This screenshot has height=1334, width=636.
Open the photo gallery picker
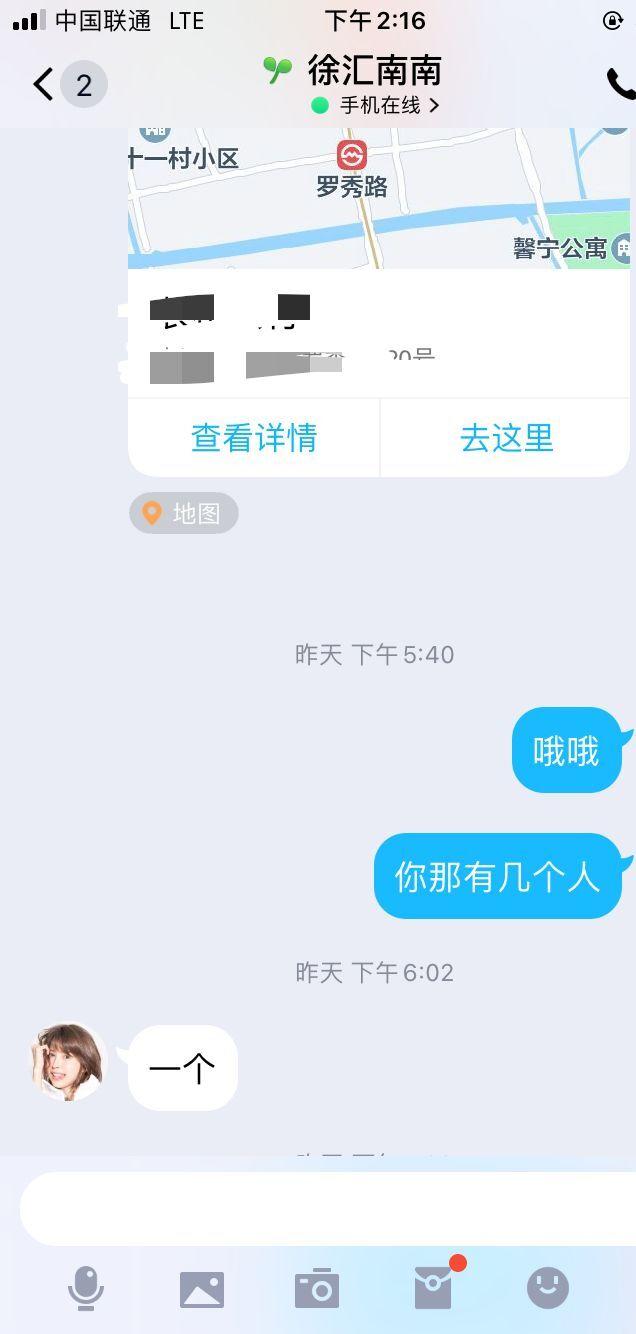(x=202, y=1289)
